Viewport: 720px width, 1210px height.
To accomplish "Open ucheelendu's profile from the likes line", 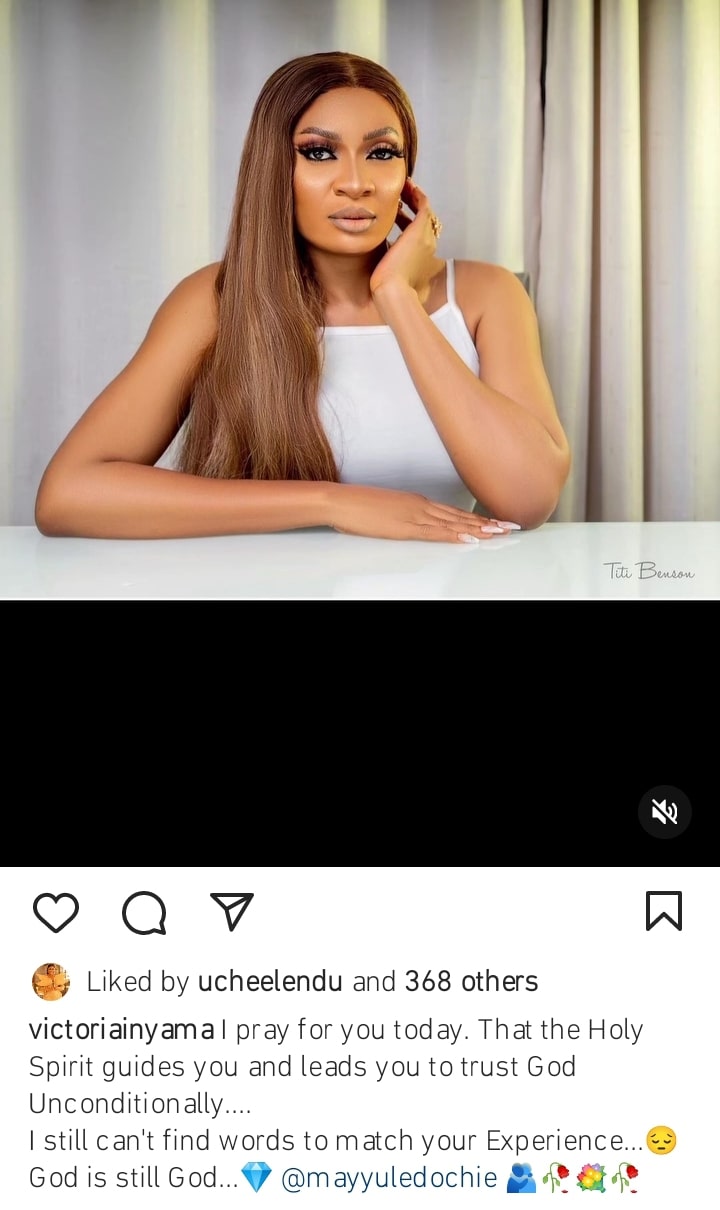I will (271, 982).
